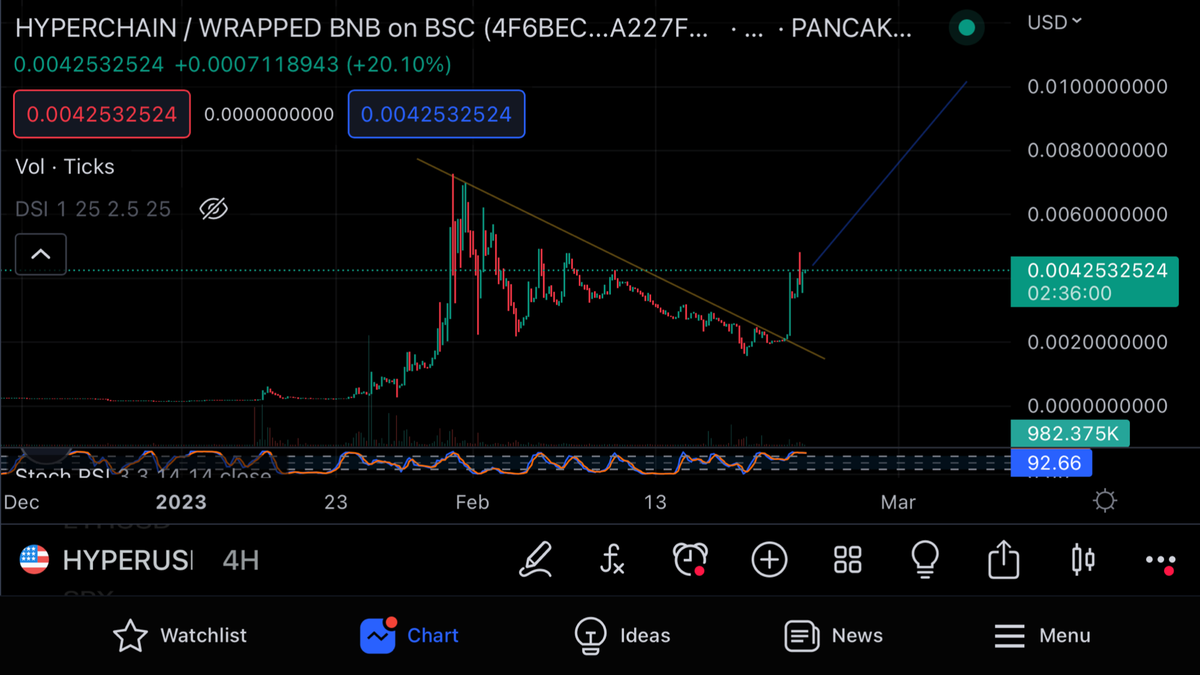Viewport: 1200px width, 675px height.
Task: Change the candlestick chart type
Action: click(1082, 559)
